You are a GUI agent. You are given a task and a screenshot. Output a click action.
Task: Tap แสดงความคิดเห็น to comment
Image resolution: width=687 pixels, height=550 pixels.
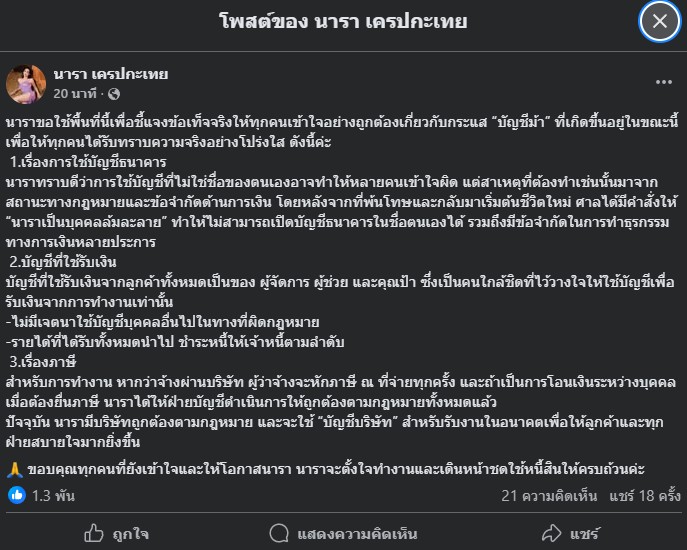[343, 533]
